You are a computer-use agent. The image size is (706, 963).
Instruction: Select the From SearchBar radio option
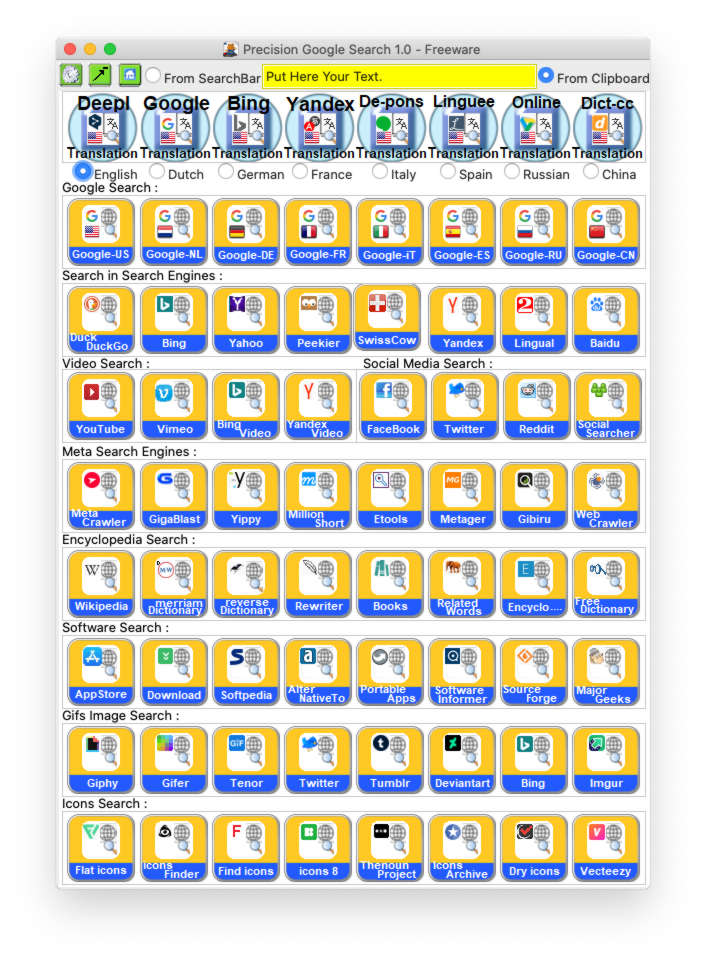153,75
